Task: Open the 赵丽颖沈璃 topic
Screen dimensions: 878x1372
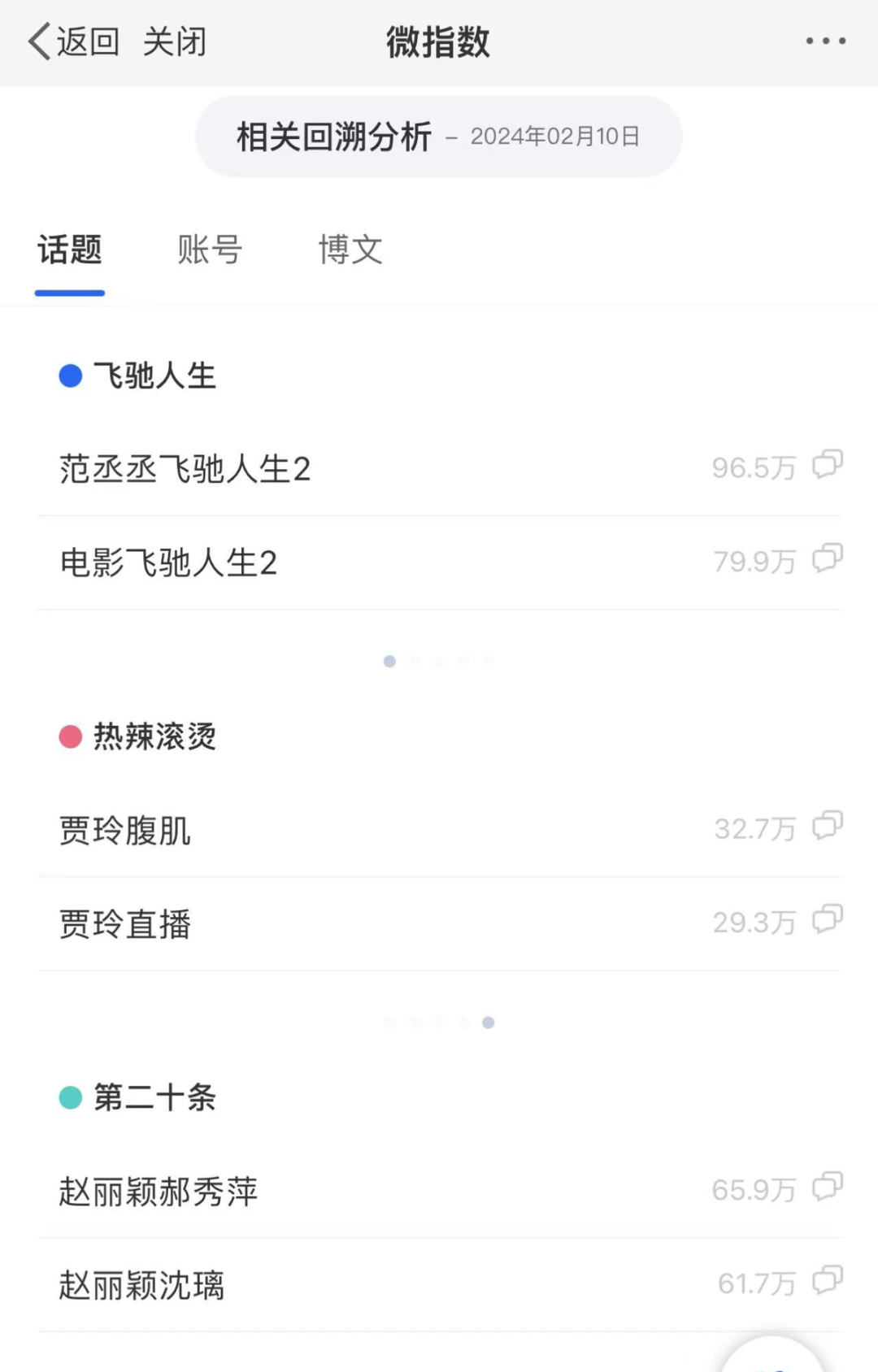Action: click(x=141, y=1285)
